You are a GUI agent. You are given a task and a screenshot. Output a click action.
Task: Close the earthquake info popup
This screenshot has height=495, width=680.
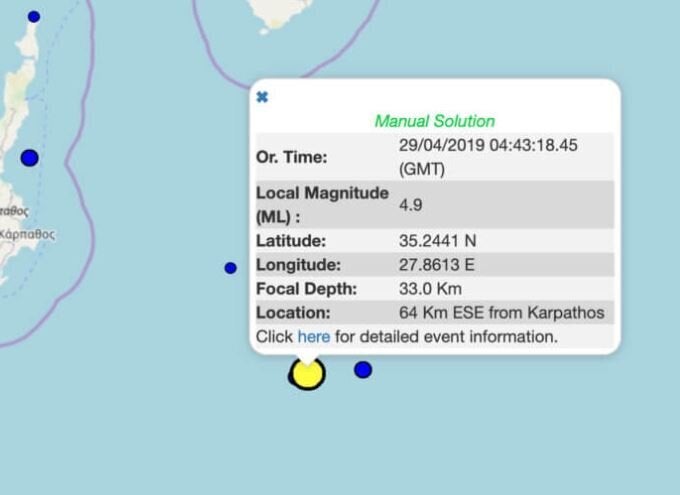click(x=262, y=97)
